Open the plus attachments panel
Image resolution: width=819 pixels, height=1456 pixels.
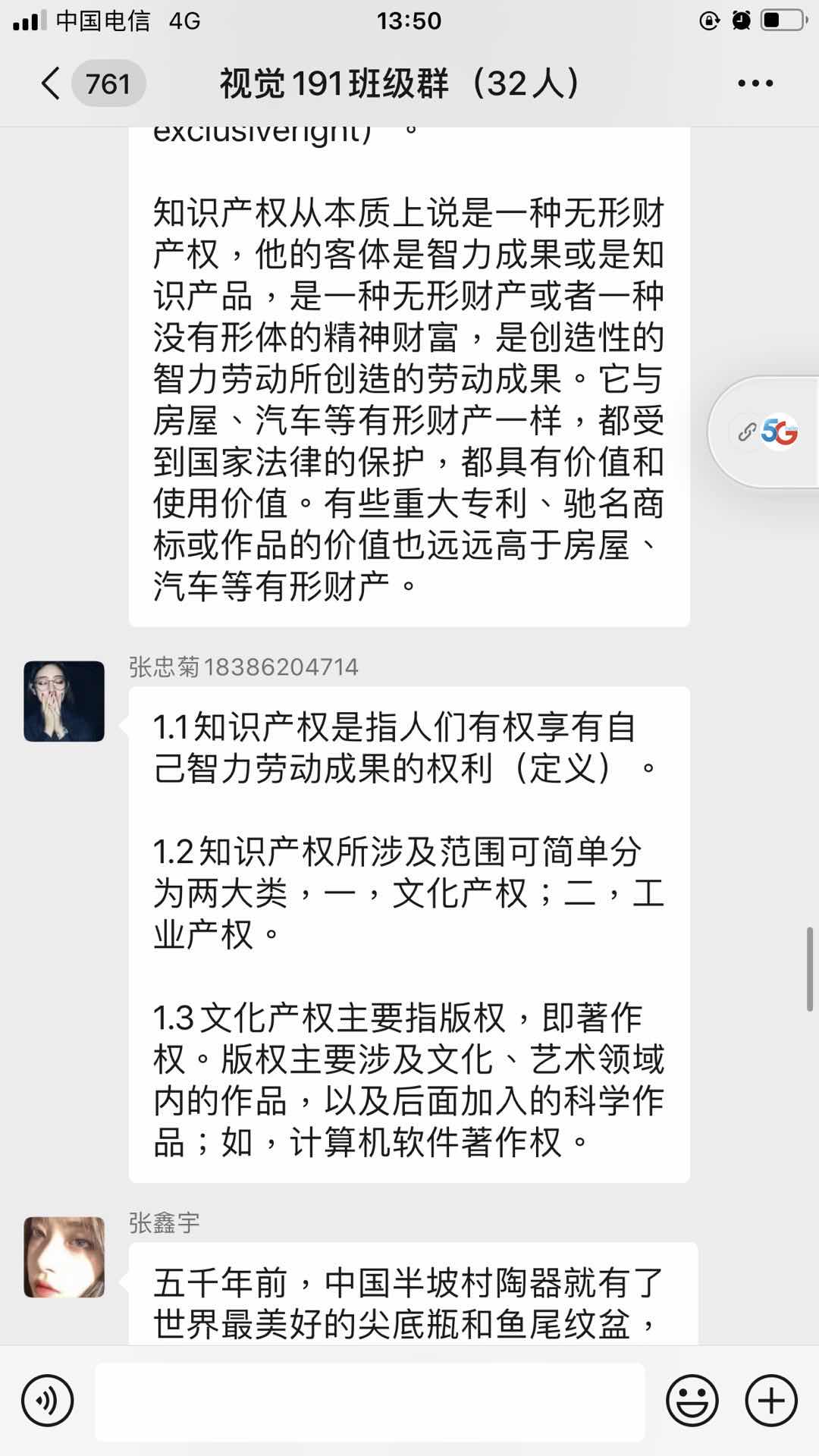coord(771,1401)
